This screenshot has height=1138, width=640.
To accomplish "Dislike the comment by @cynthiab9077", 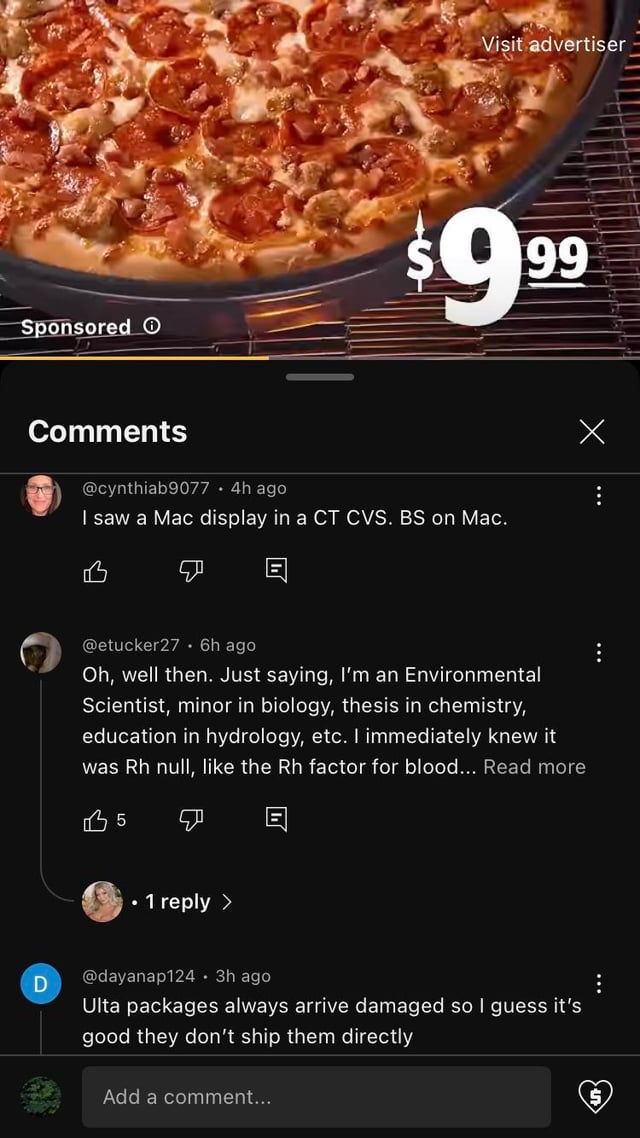I will pos(191,571).
